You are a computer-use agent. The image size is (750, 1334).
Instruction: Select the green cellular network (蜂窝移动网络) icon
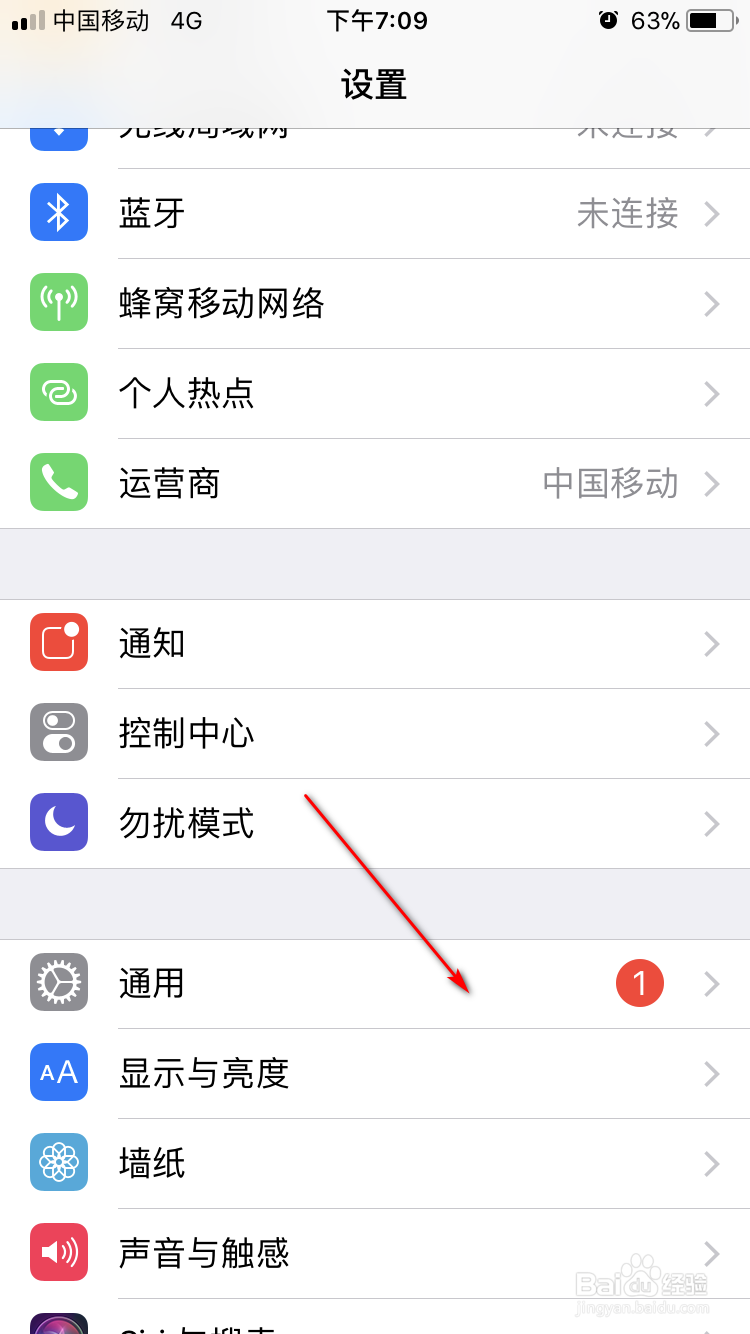coord(58,304)
